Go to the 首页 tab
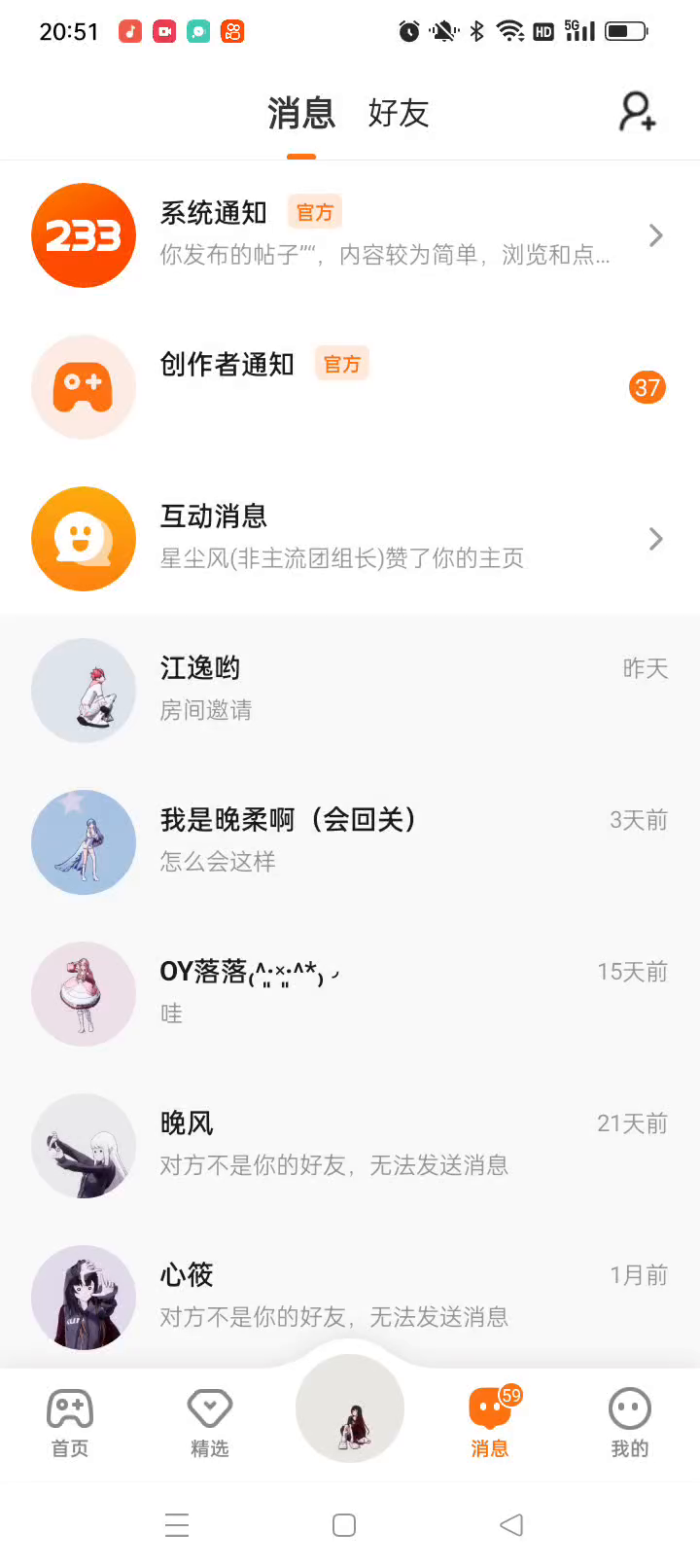 tap(70, 1422)
